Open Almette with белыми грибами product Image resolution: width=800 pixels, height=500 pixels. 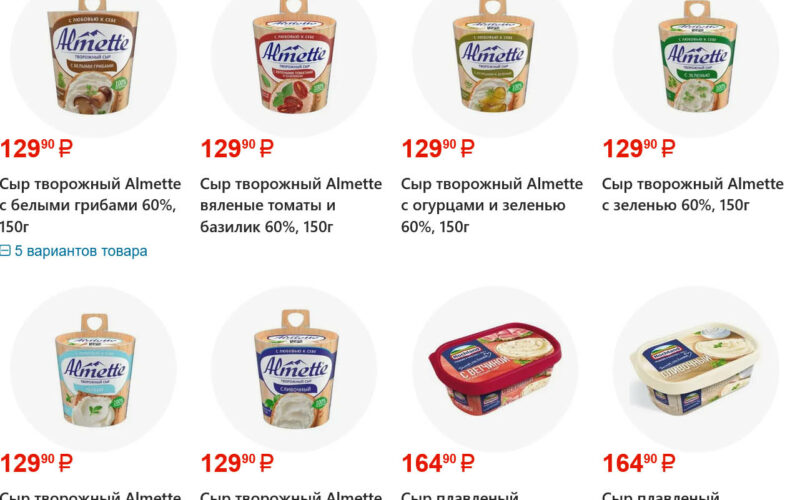pyautogui.click(x=90, y=205)
